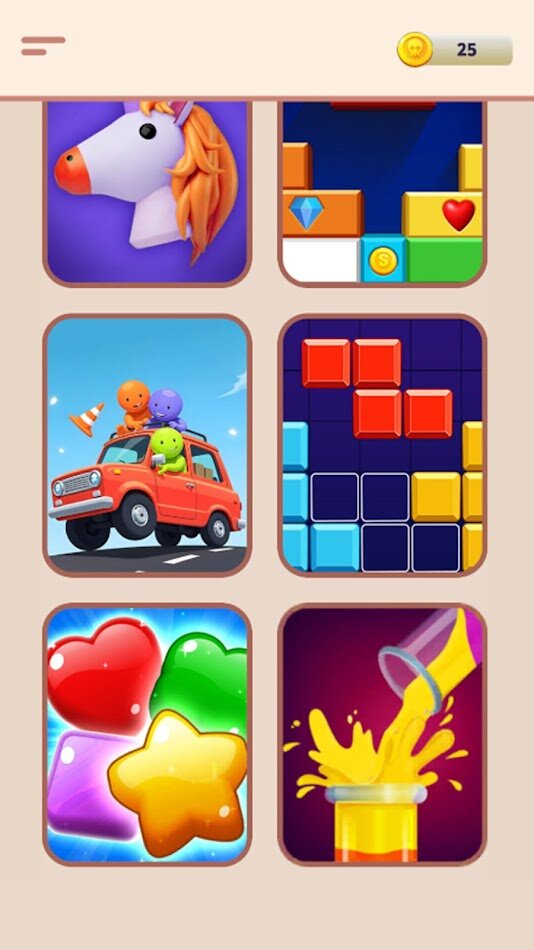
Task: Open the unicorn horse game tile
Action: [x=147, y=191]
